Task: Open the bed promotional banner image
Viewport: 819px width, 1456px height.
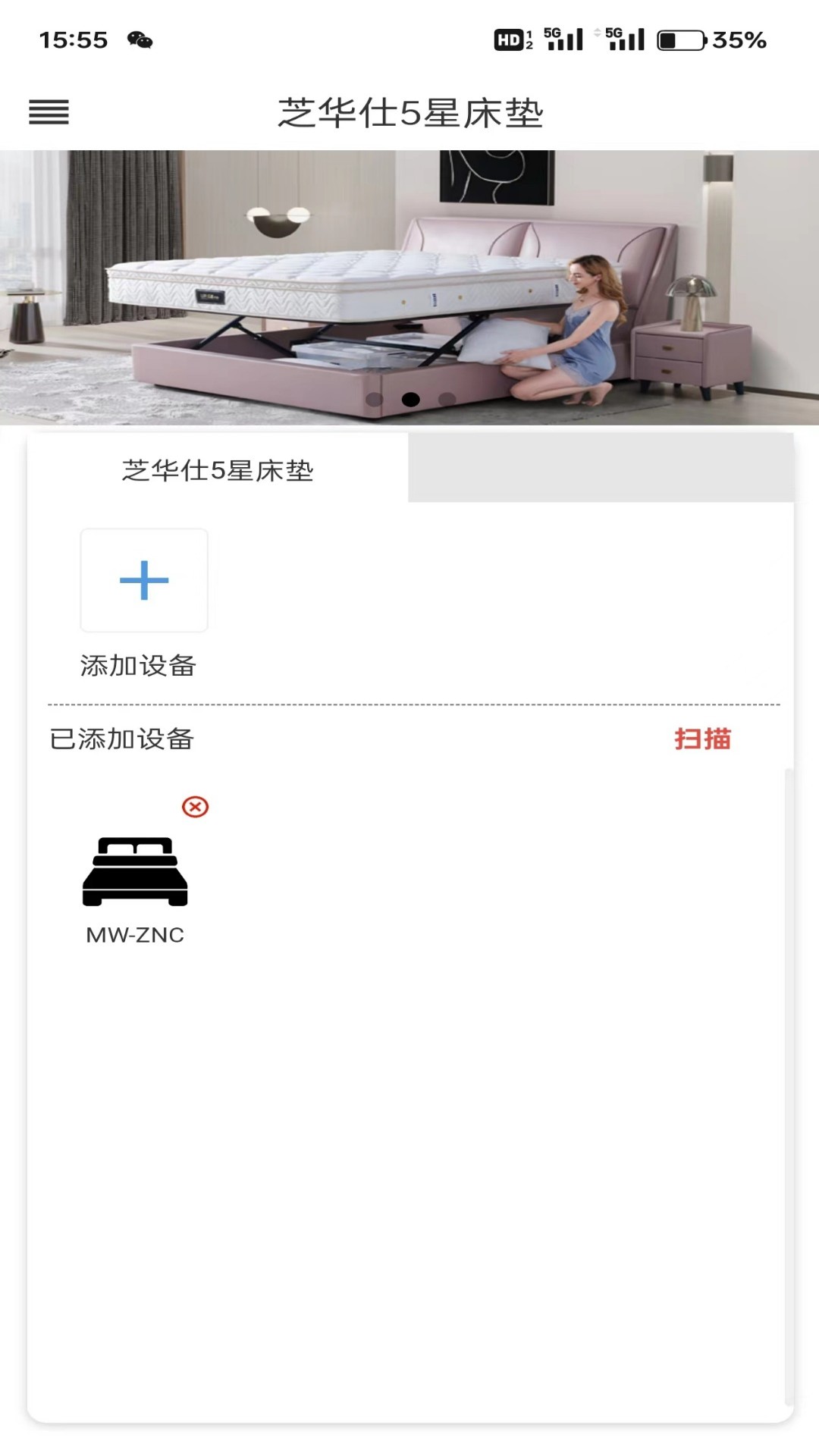Action: click(409, 284)
